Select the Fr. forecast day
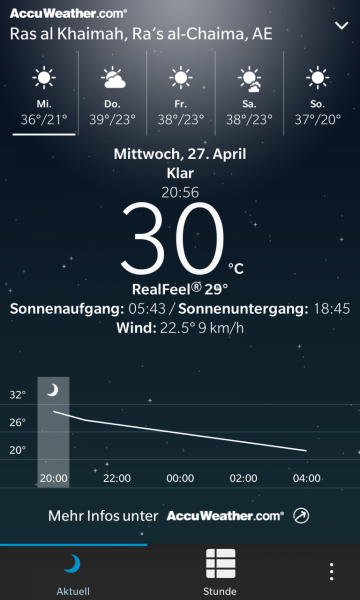The image size is (360, 600). [181, 93]
